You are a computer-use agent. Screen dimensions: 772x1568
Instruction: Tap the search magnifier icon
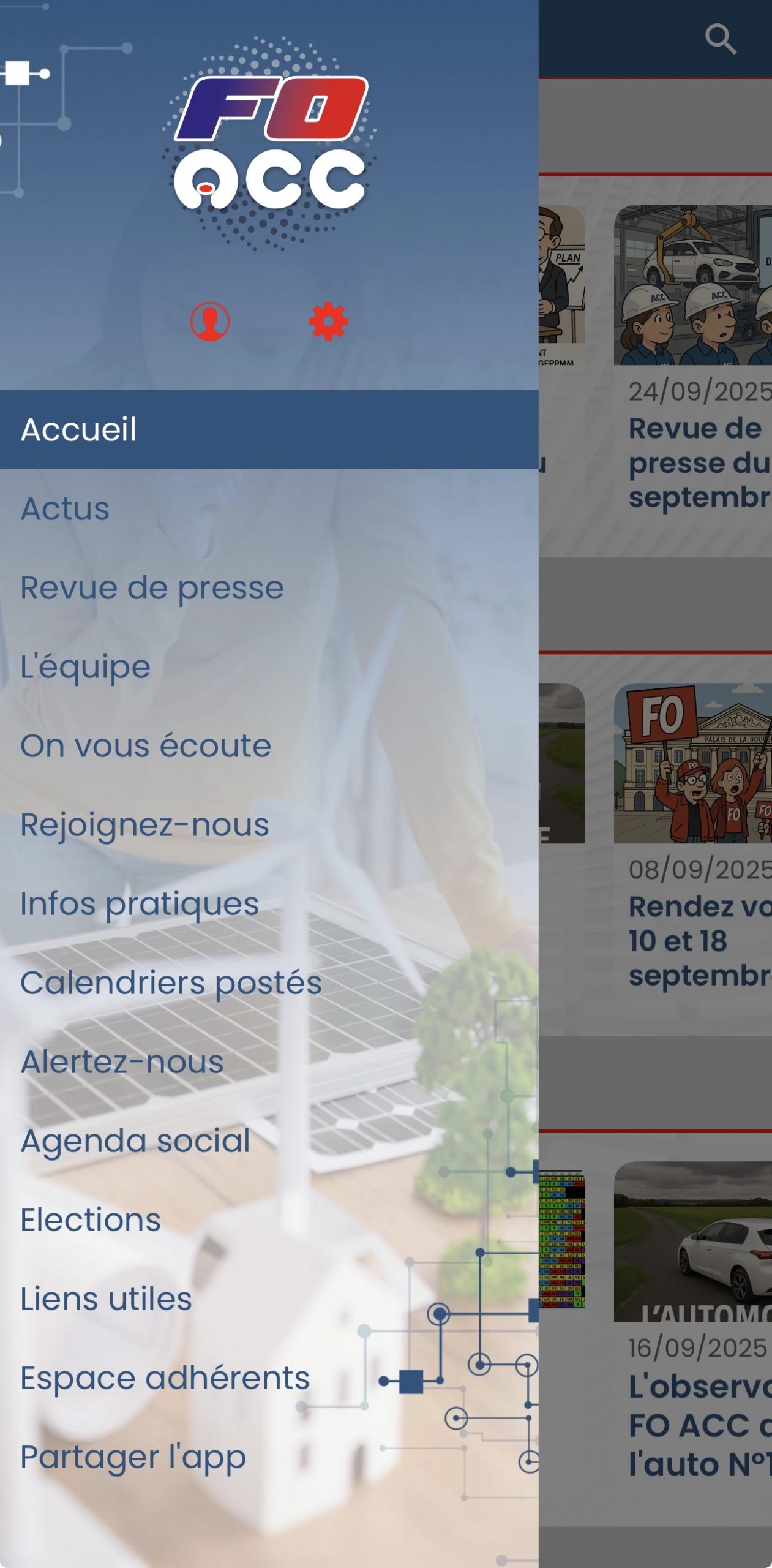tap(720, 40)
